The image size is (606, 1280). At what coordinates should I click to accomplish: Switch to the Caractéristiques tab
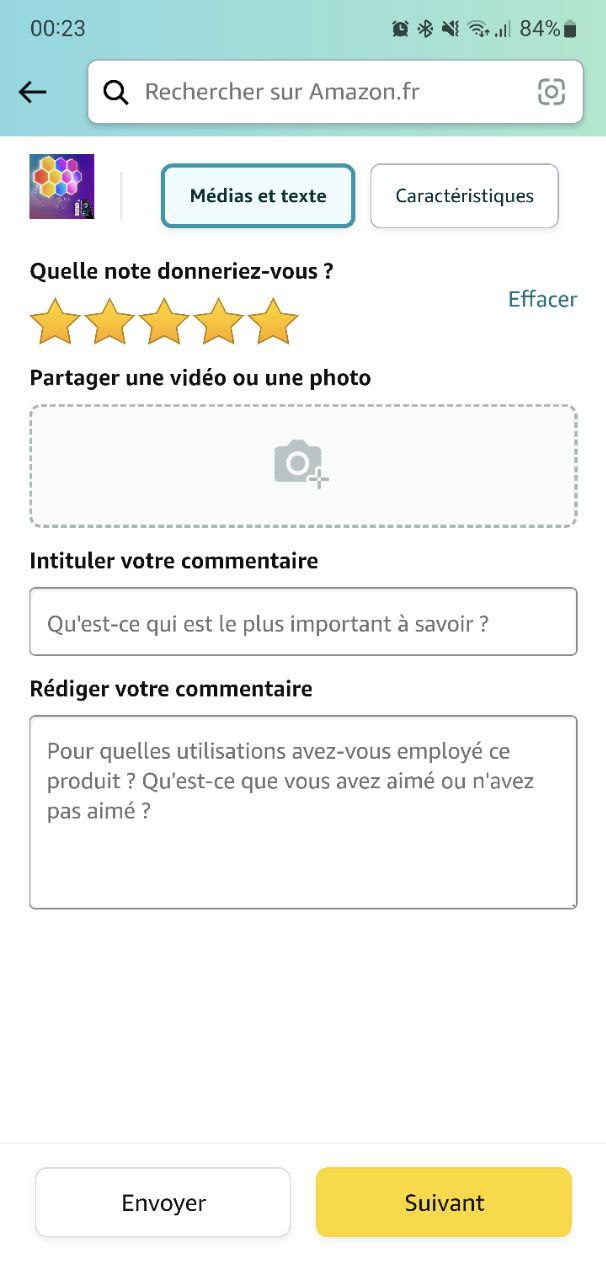464,196
